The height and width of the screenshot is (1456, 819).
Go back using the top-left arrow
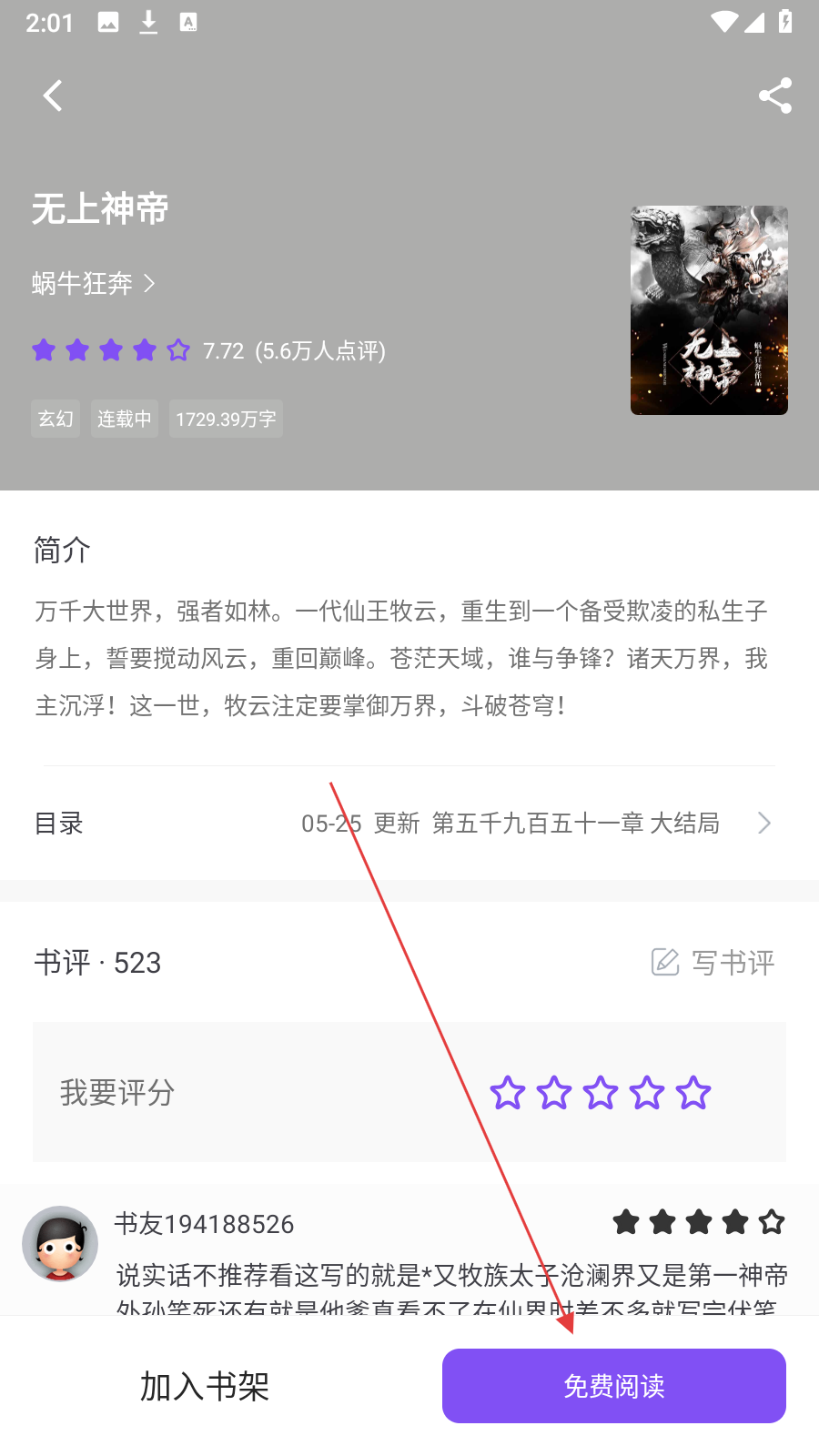click(53, 96)
